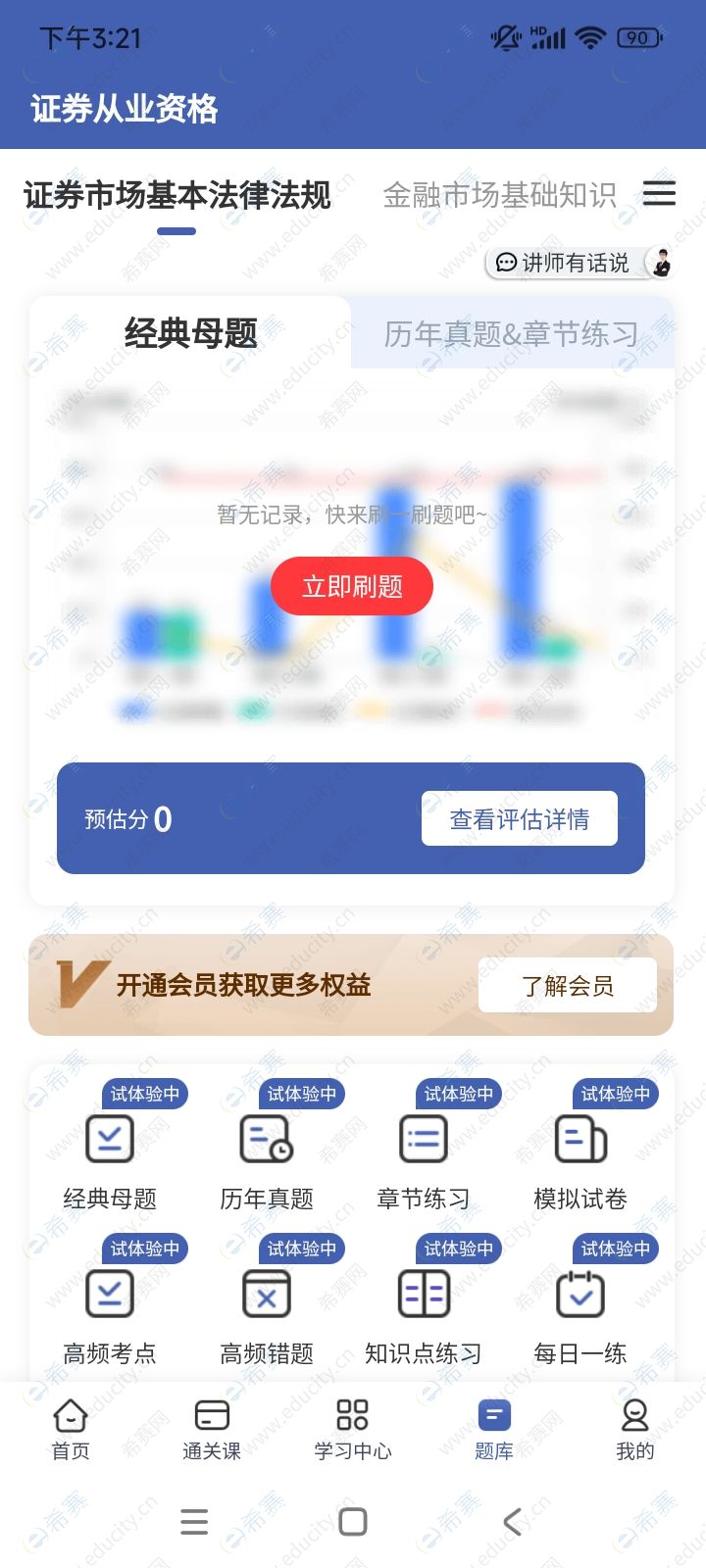The image size is (706, 1568).
Task: Open 高频考点 section
Action: point(110,1311)
